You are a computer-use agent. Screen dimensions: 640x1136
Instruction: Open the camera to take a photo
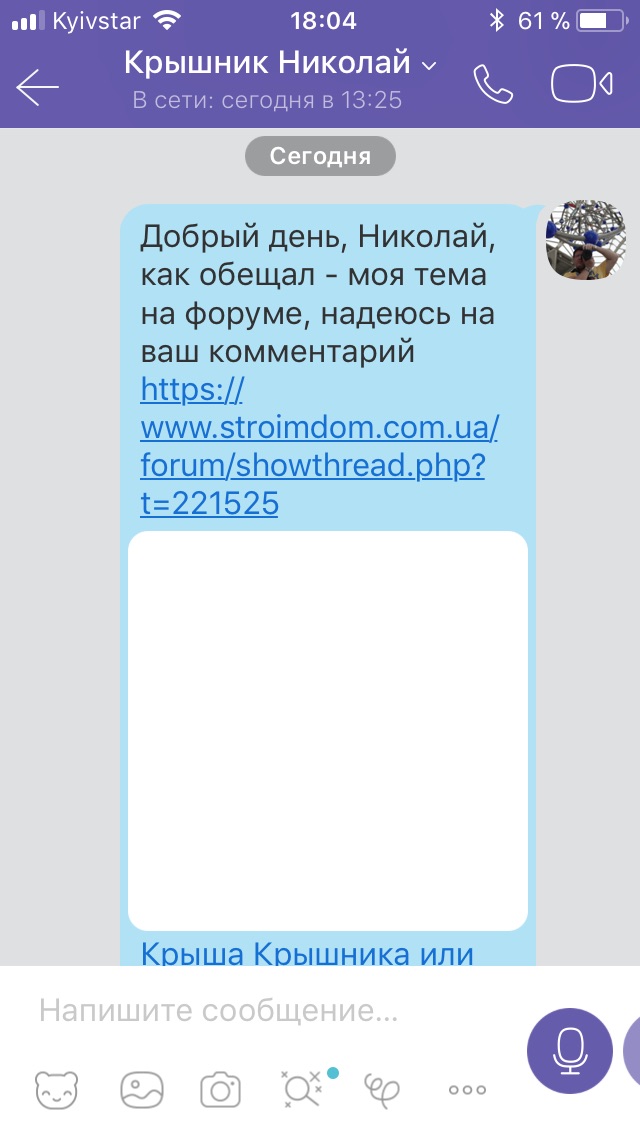(x=220, y=1089)
